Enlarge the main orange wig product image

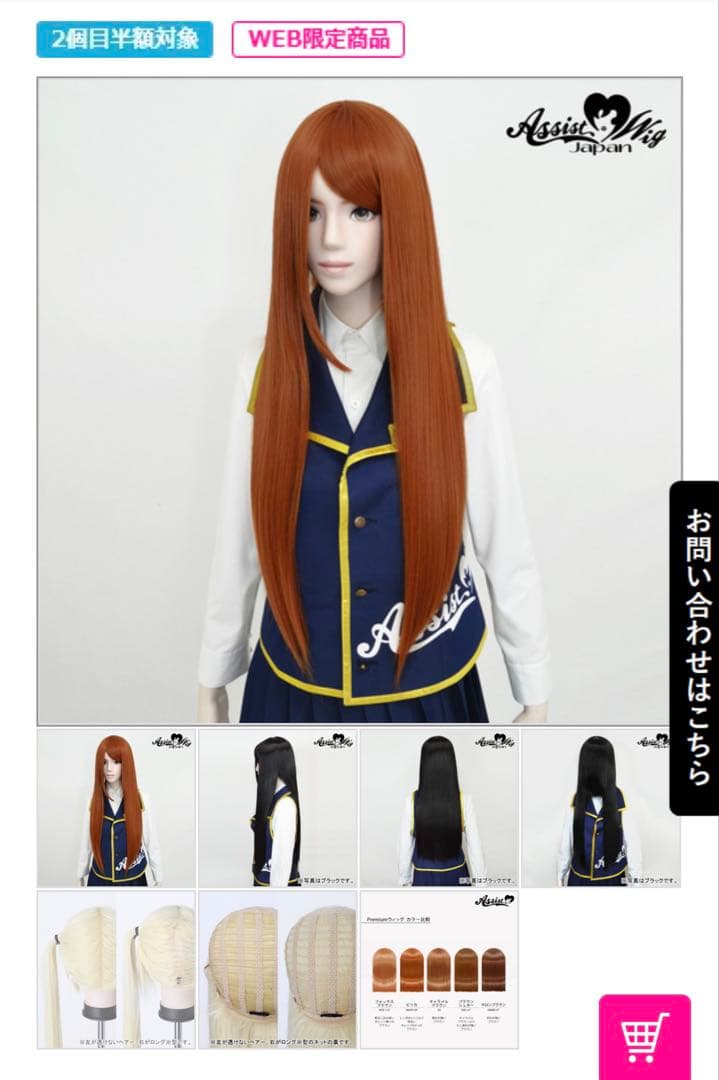point(359,400)
